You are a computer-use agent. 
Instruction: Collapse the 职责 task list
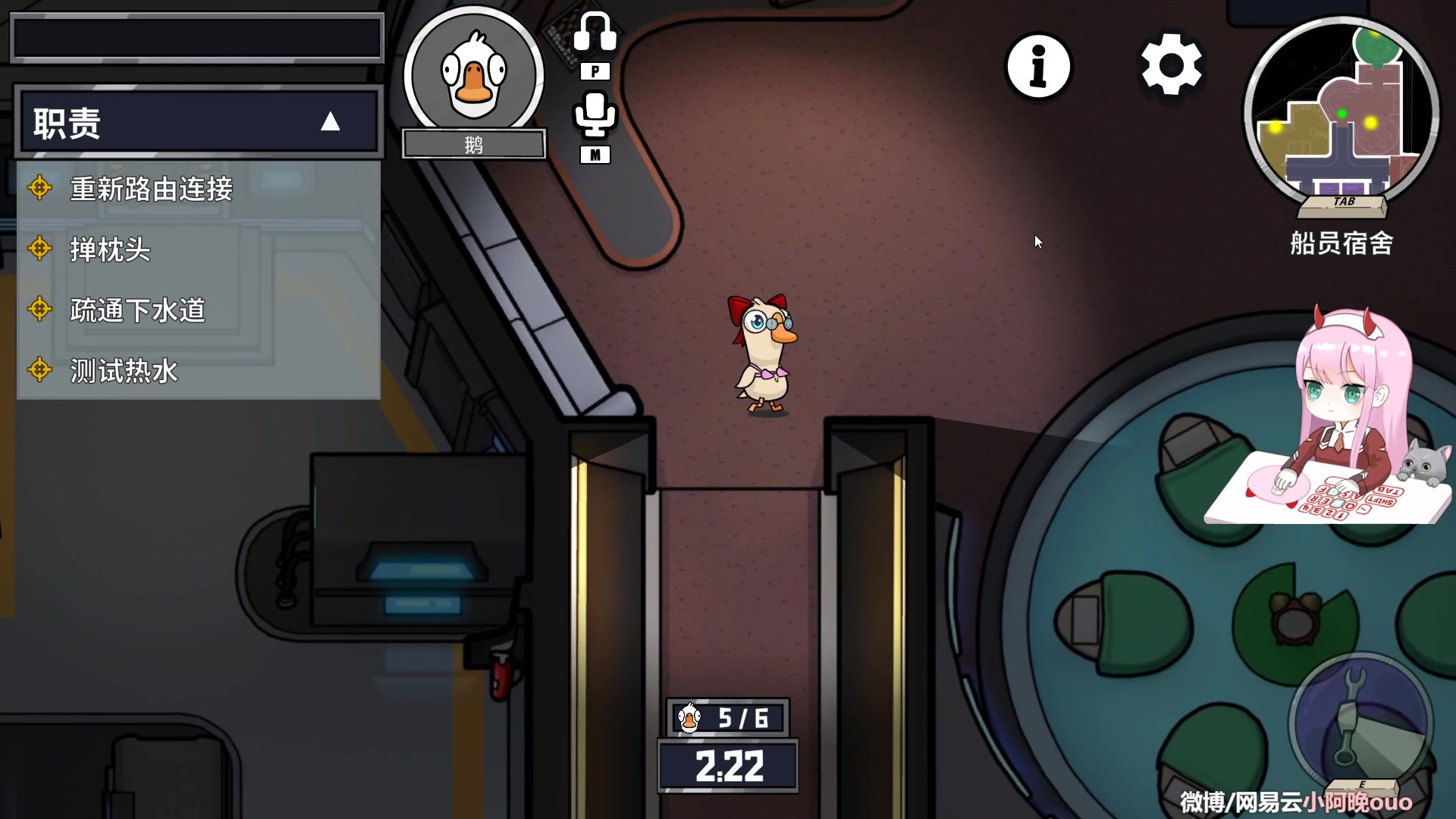click(x=330, y=122)
